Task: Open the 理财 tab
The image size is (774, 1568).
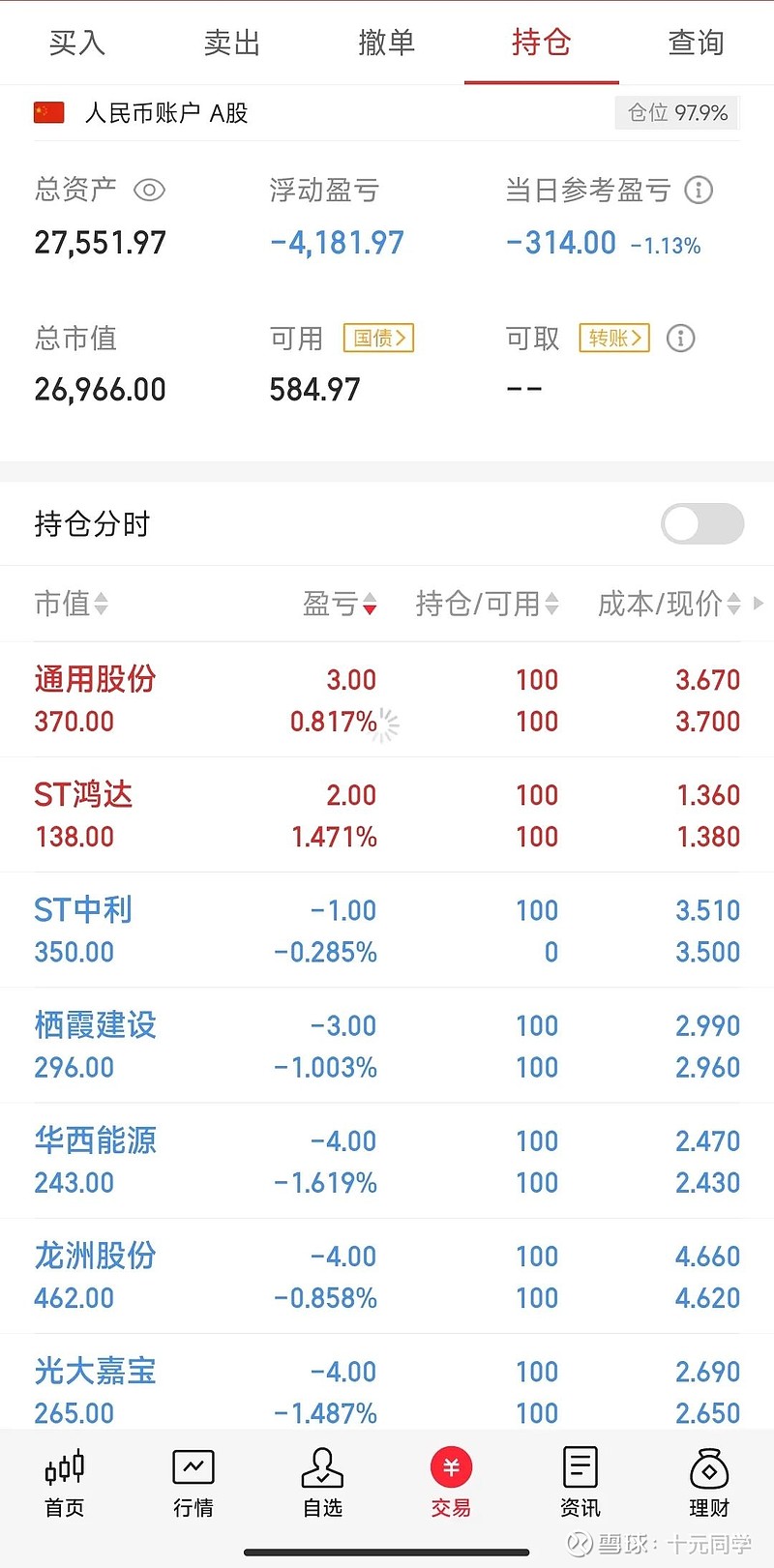Action: pyautogui.click(x=709, y=1483)
